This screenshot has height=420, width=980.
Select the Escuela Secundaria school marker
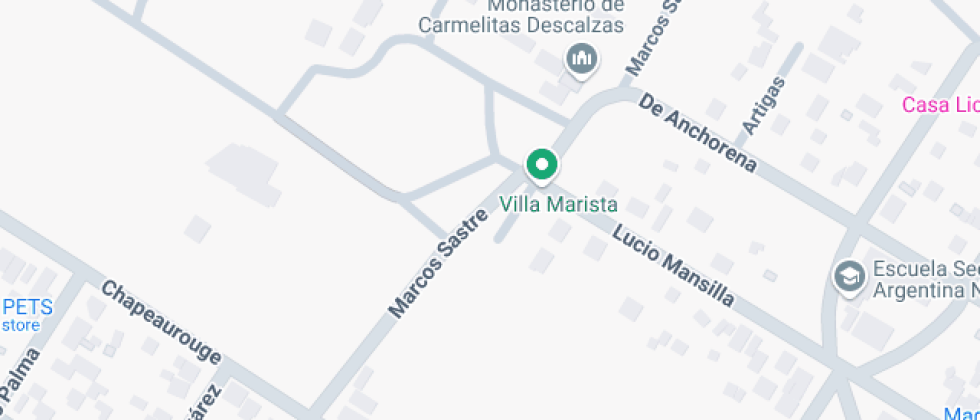[849, 278]
